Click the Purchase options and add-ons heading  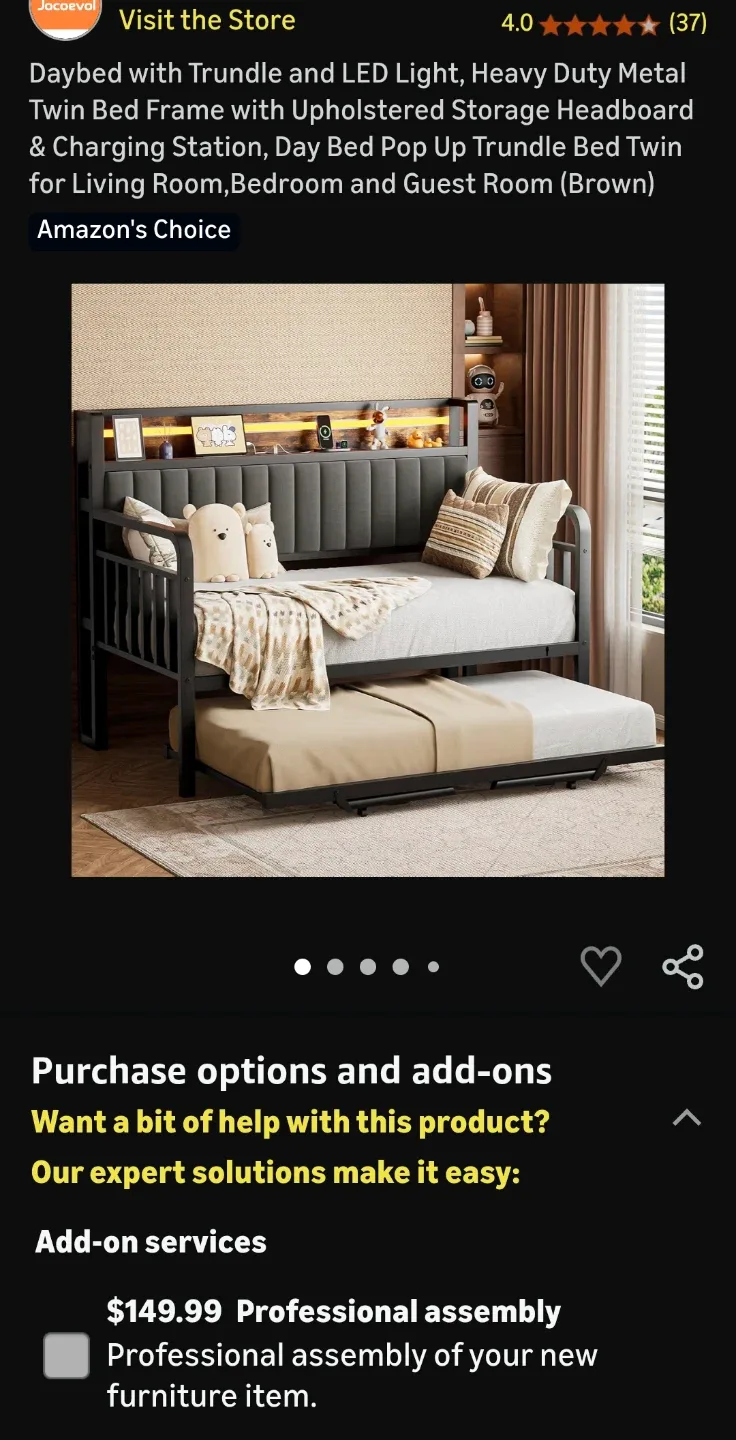click(x=290, y=1070)
